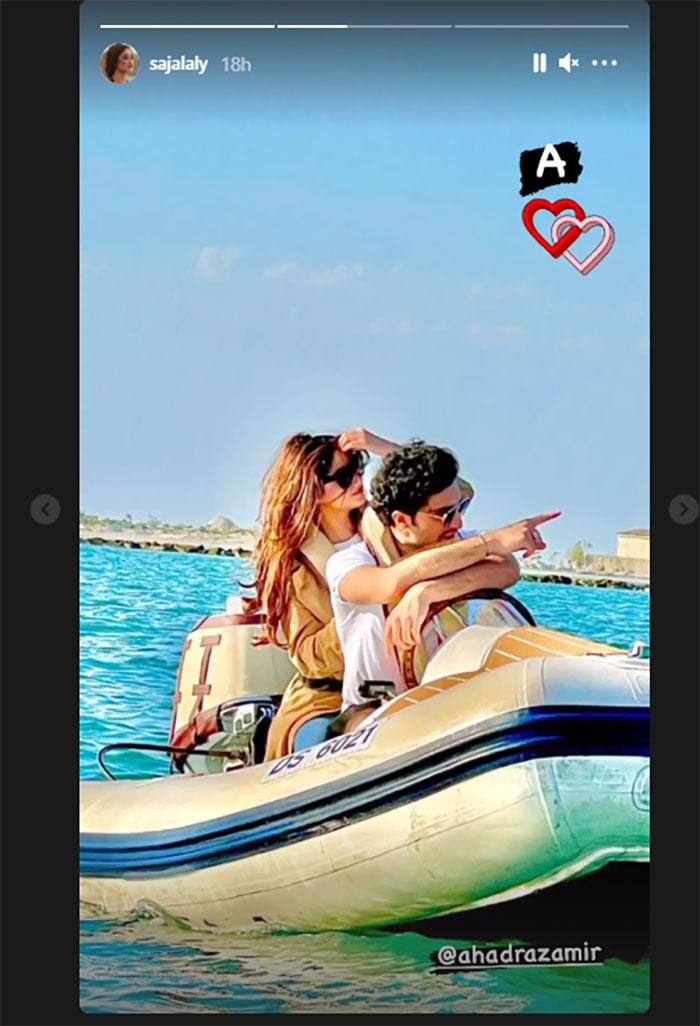Open sajalaly's profile picture

119,63
